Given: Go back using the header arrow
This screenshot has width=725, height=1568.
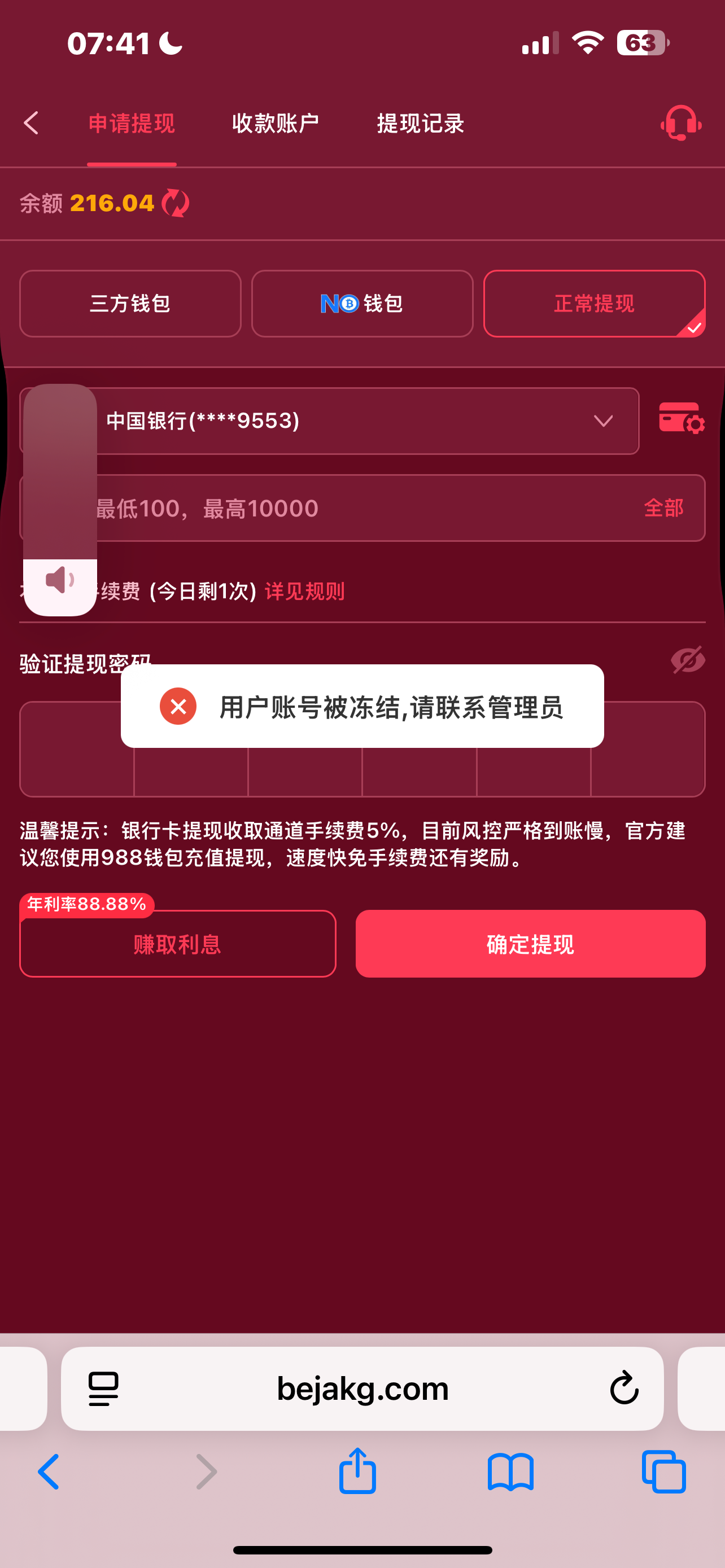Looking at the screenshot, I should coord(32,123).
